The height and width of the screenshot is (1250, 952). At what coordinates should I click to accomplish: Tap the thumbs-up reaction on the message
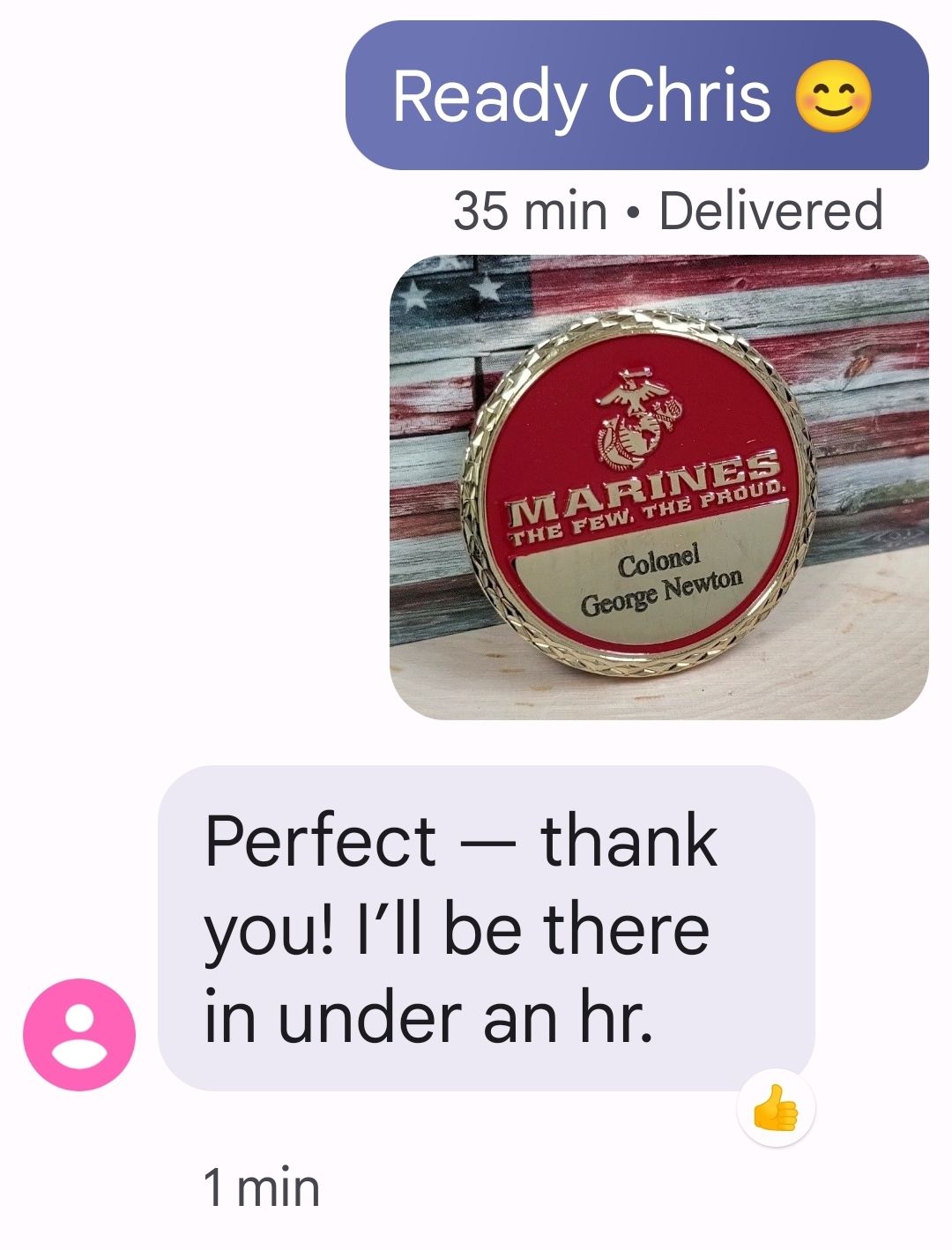click(x=776, y=1108)
